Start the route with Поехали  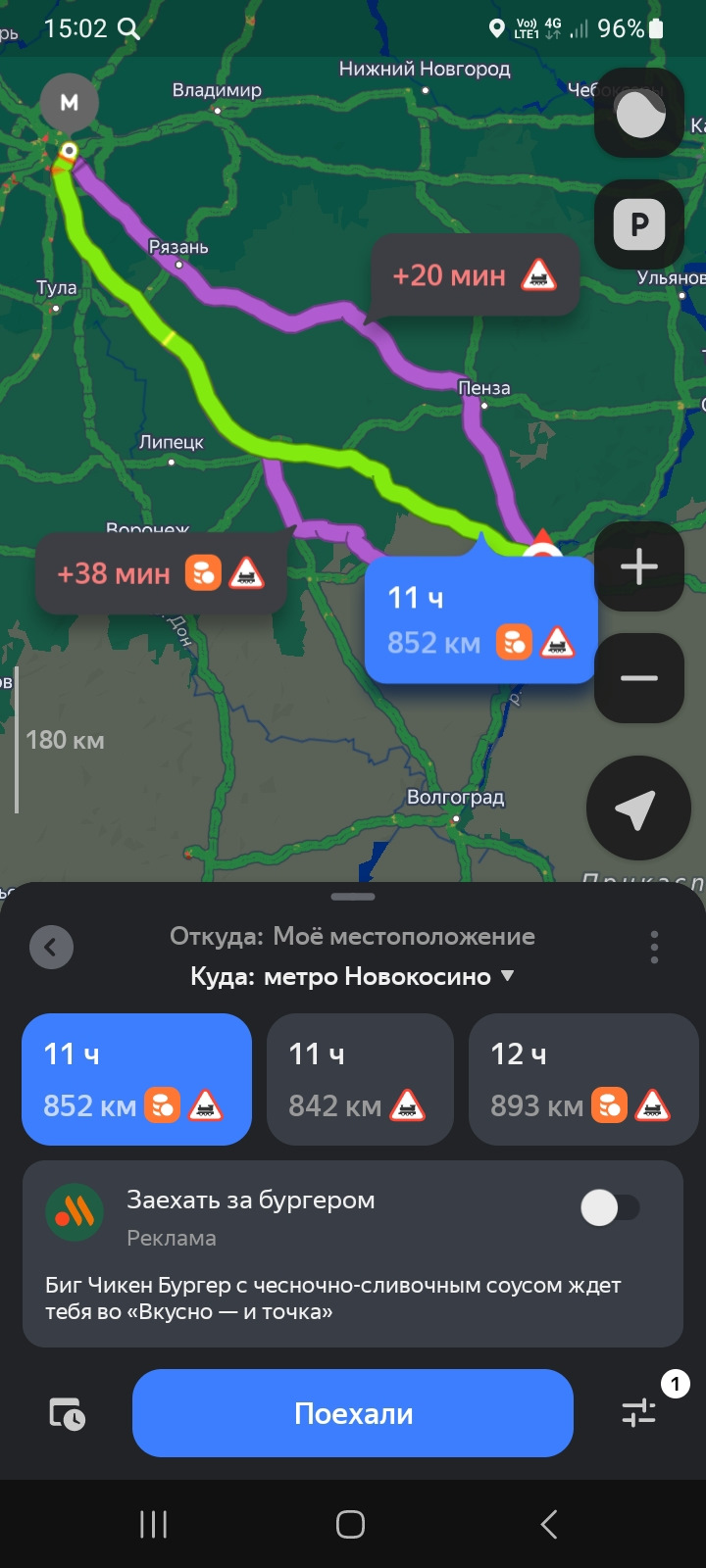click(352, 1412)
